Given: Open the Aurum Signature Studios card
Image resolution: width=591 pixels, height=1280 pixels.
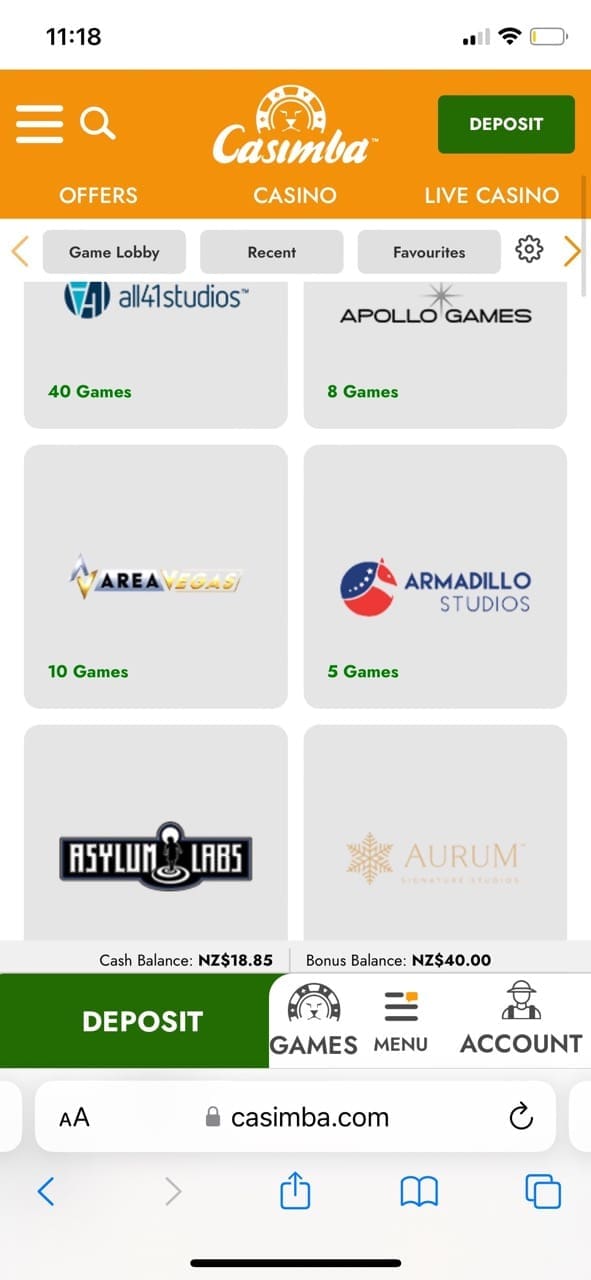Looking at the screenshot, I should [x=435, y=833].
